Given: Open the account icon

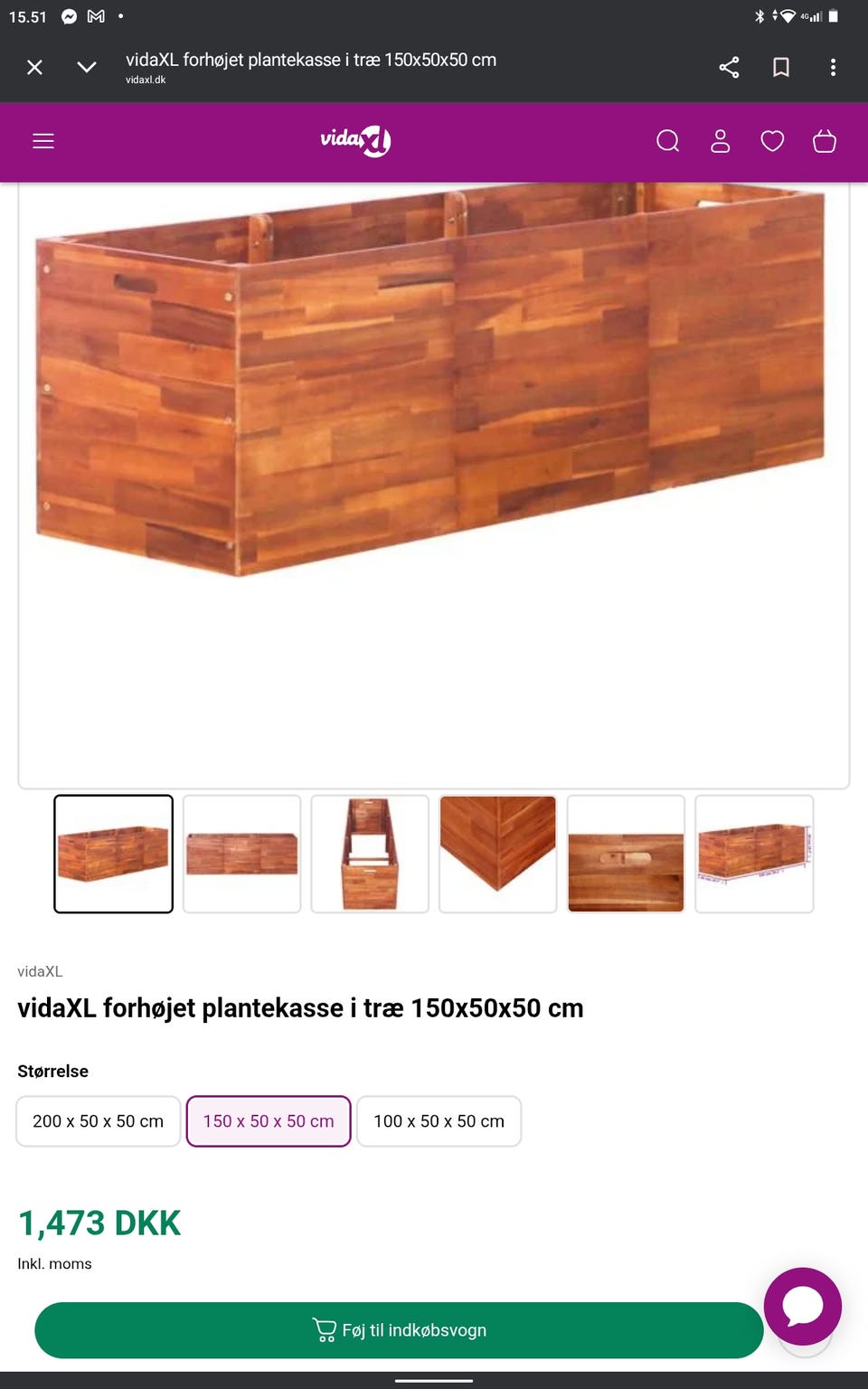Looking at the screenshot, I should [721, 141].
